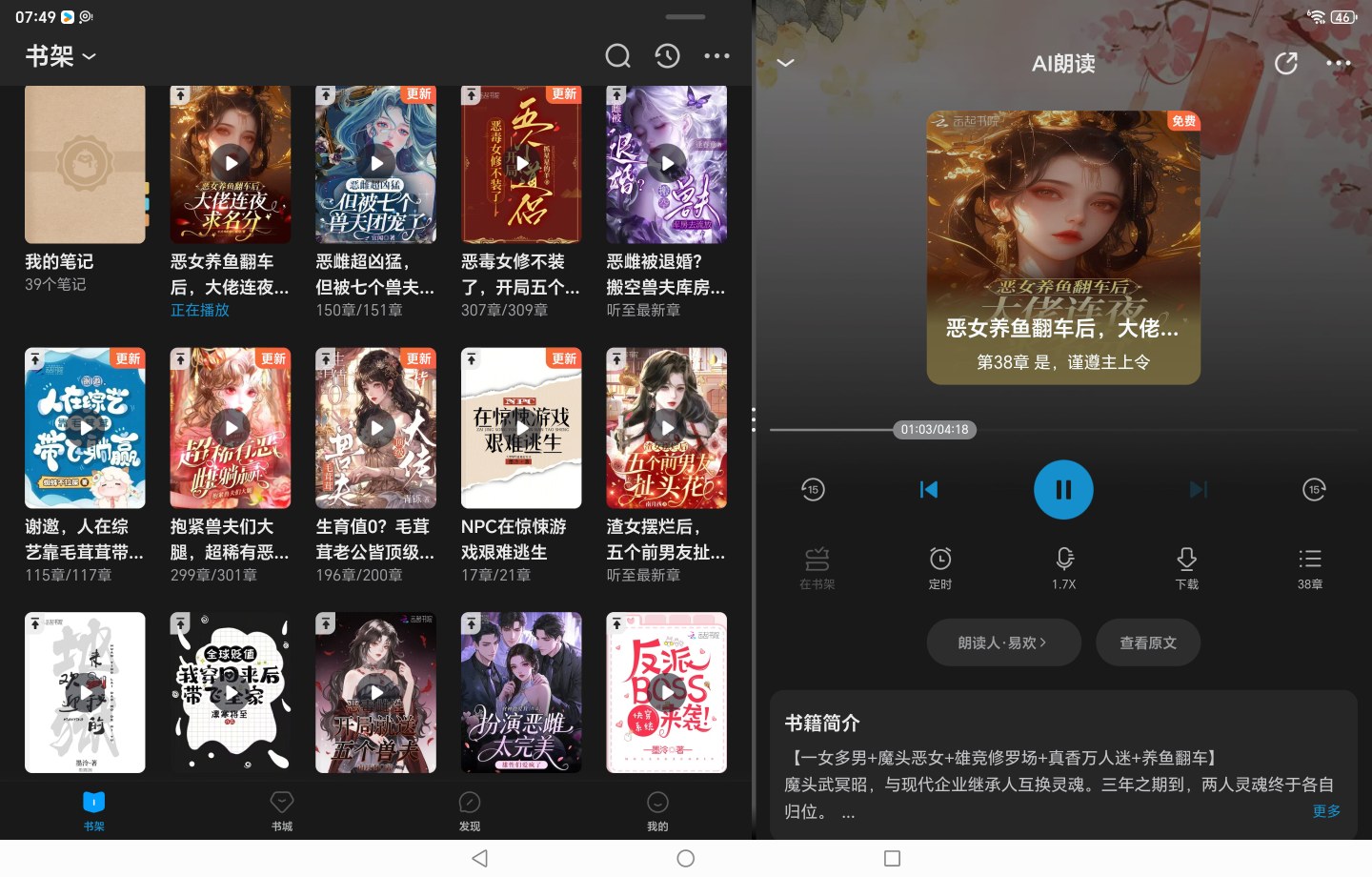
Task: Open the bookshelf search icon
Action: [617, 56]
